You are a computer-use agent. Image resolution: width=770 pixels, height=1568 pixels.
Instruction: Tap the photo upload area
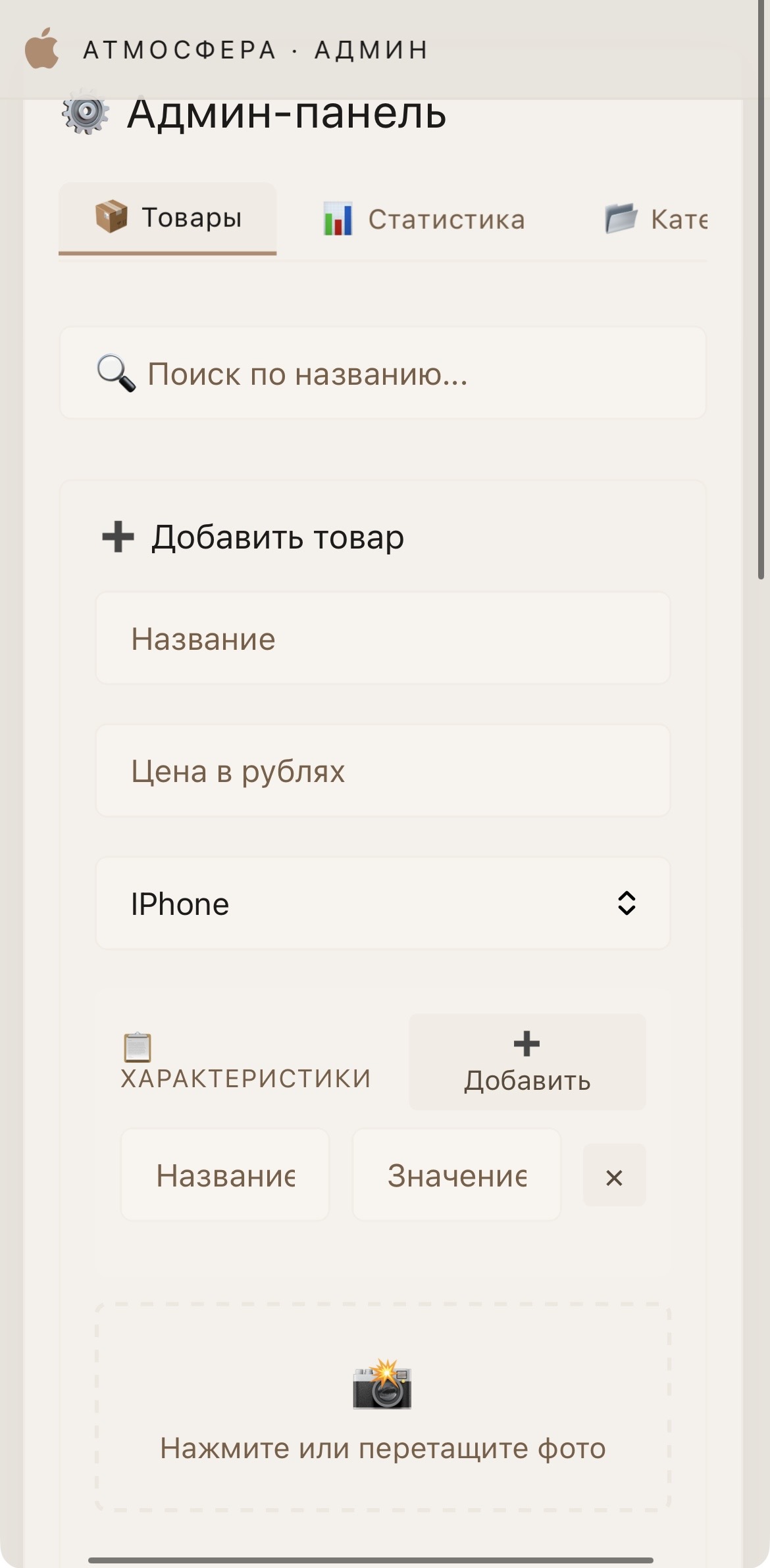click(383, 1408)
